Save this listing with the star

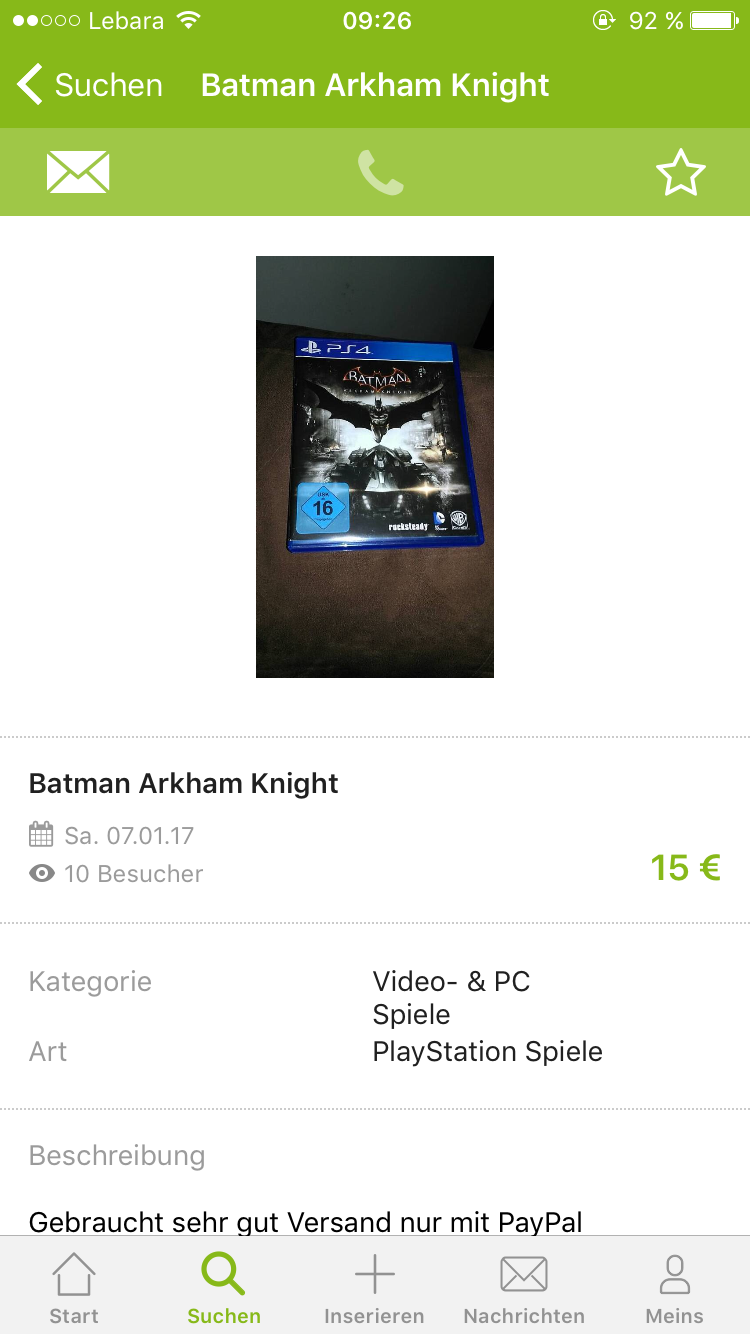681,172
